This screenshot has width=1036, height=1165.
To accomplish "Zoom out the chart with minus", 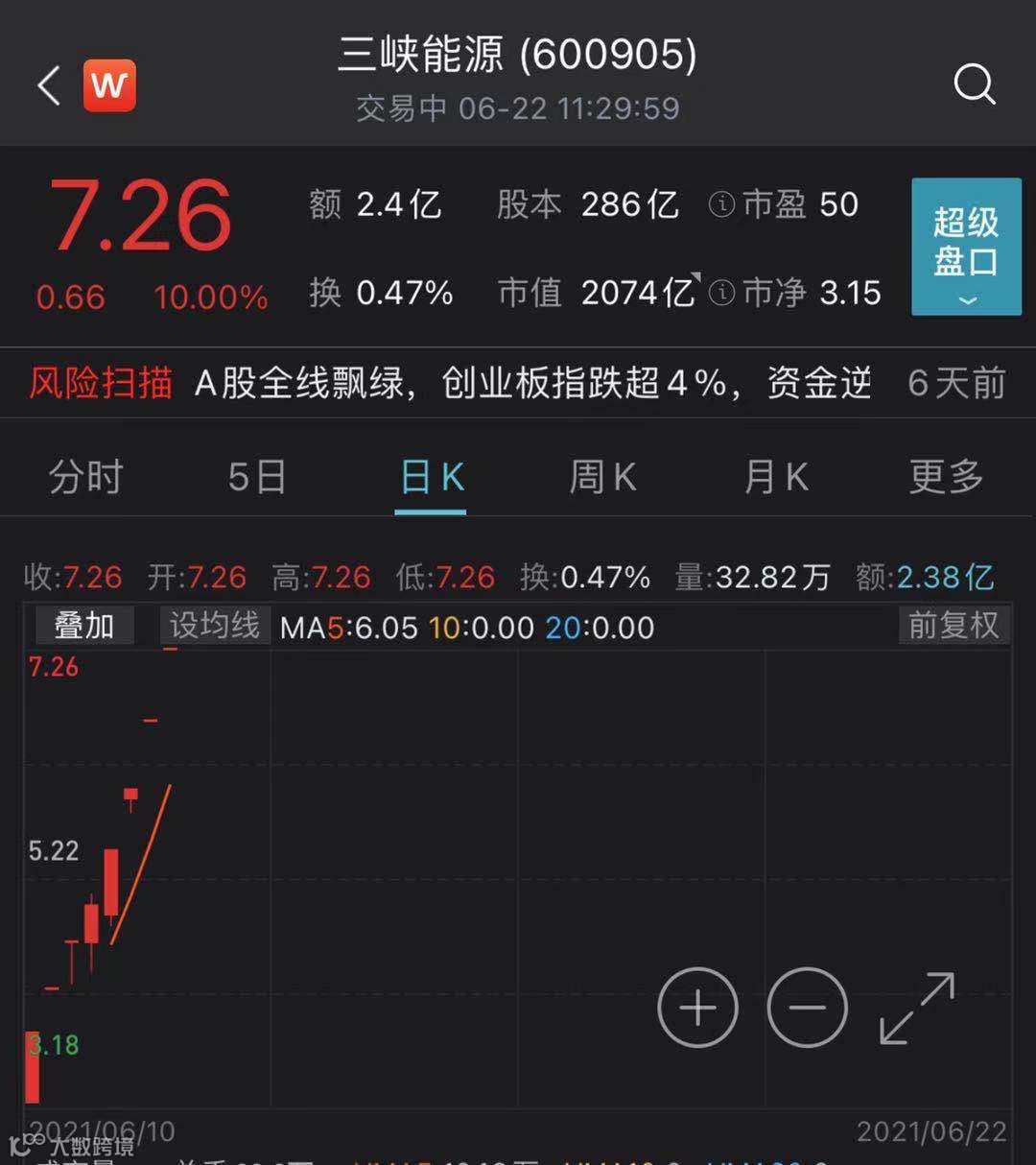I will (808, 1008).
